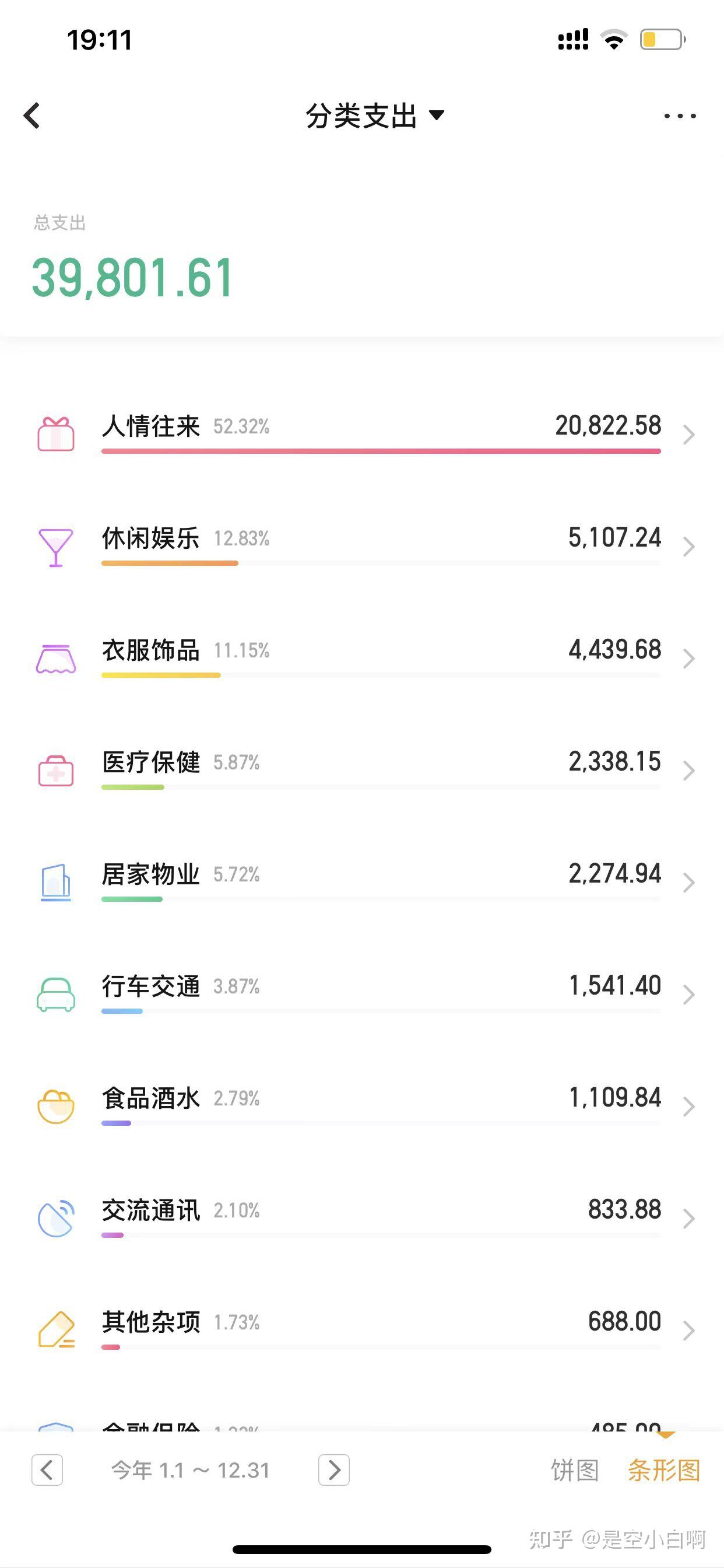The width and height of the screenshot is (724, 1568).
Task: Open the three-dot overflow menu
Action: pyautogui.click(x=680, y=116)
